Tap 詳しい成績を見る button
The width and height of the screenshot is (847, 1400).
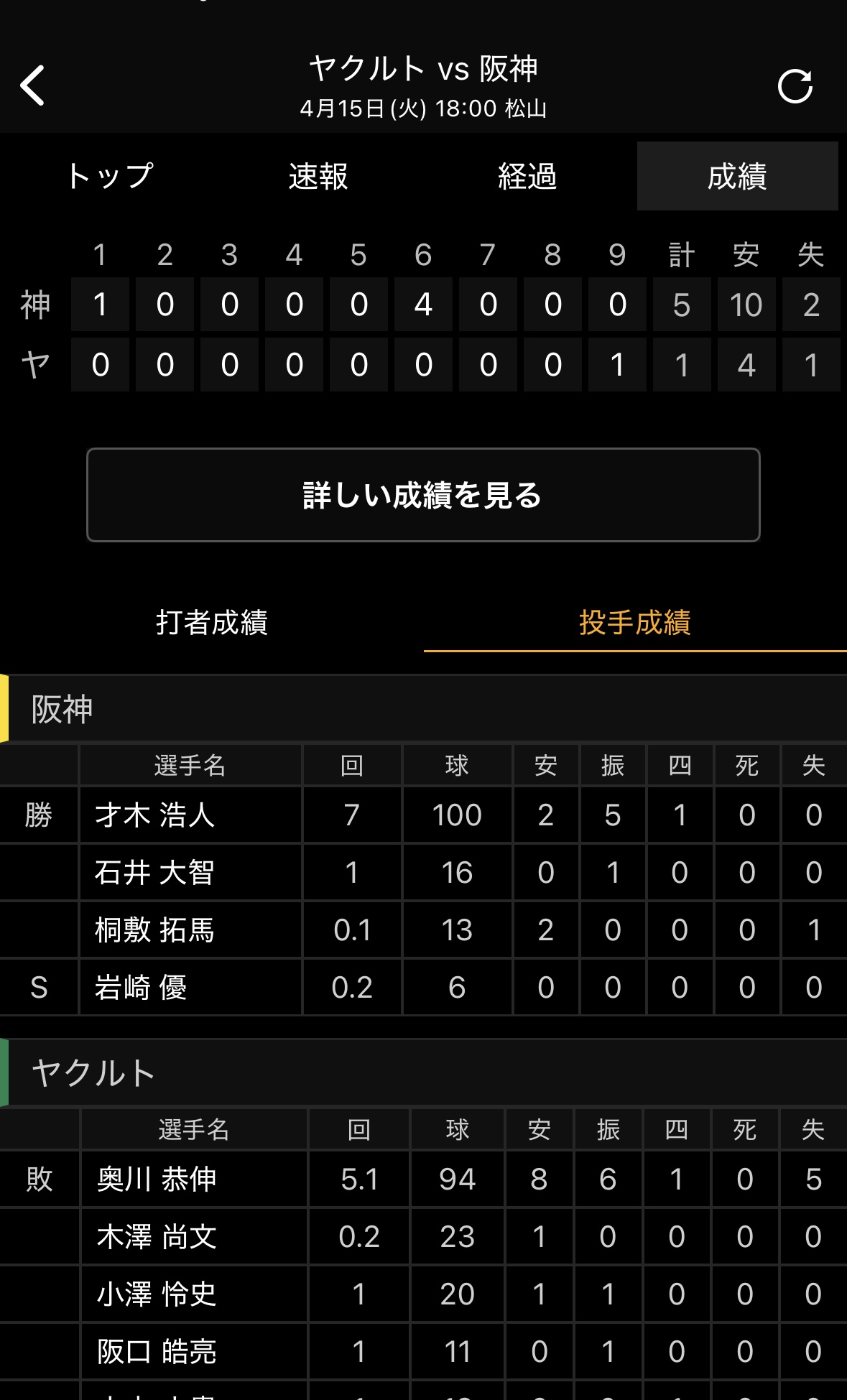tap(423, 495)
